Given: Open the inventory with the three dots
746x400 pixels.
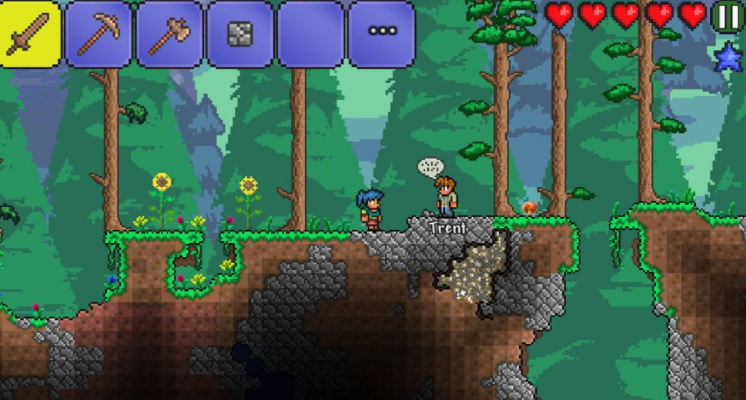Looking at the screenshot, I should 382,34.
